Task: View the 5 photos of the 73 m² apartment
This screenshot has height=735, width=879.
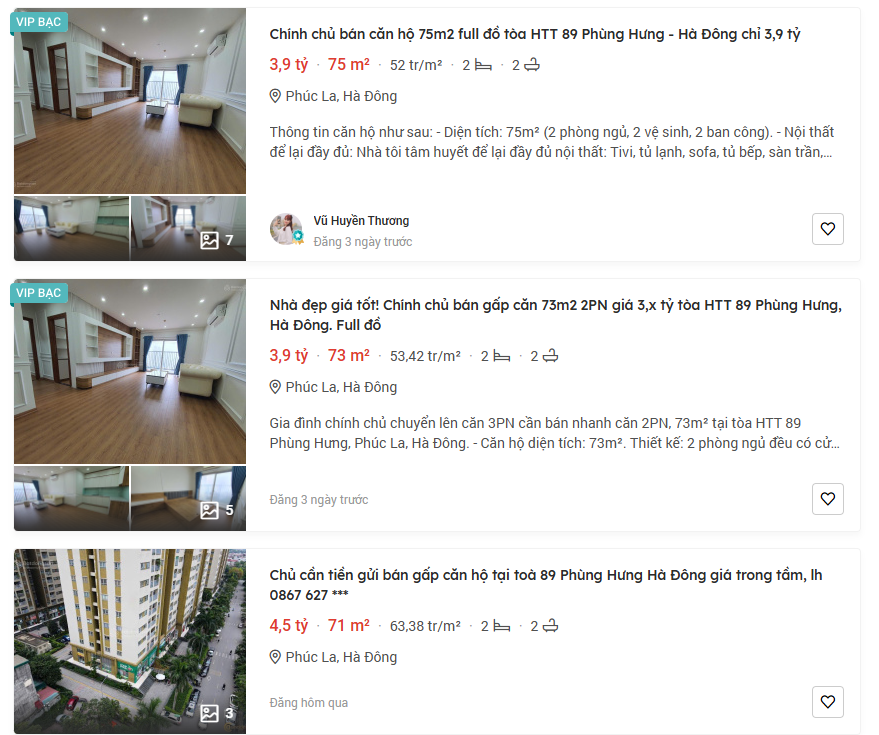Action: pyautogui.click(x=217, y=510)
